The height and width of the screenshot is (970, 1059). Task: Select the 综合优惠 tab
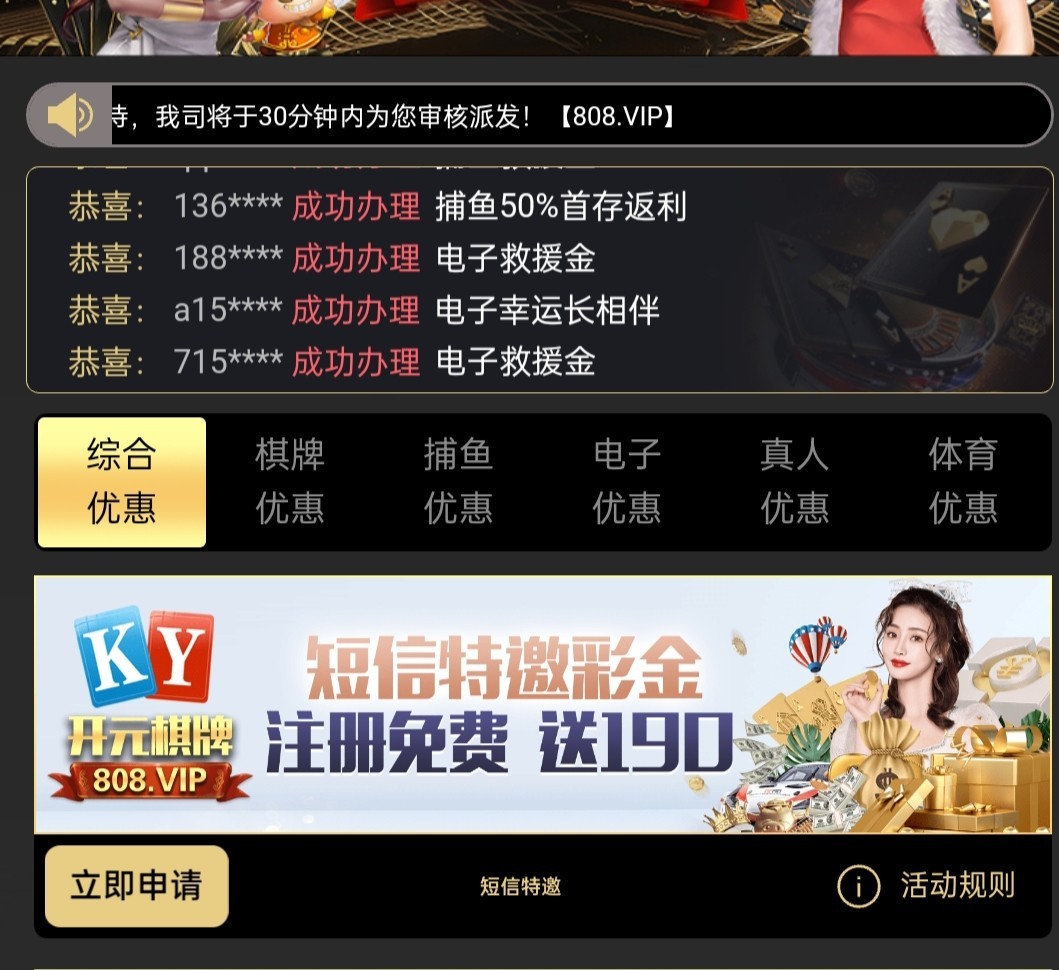(x=122, y=482)
